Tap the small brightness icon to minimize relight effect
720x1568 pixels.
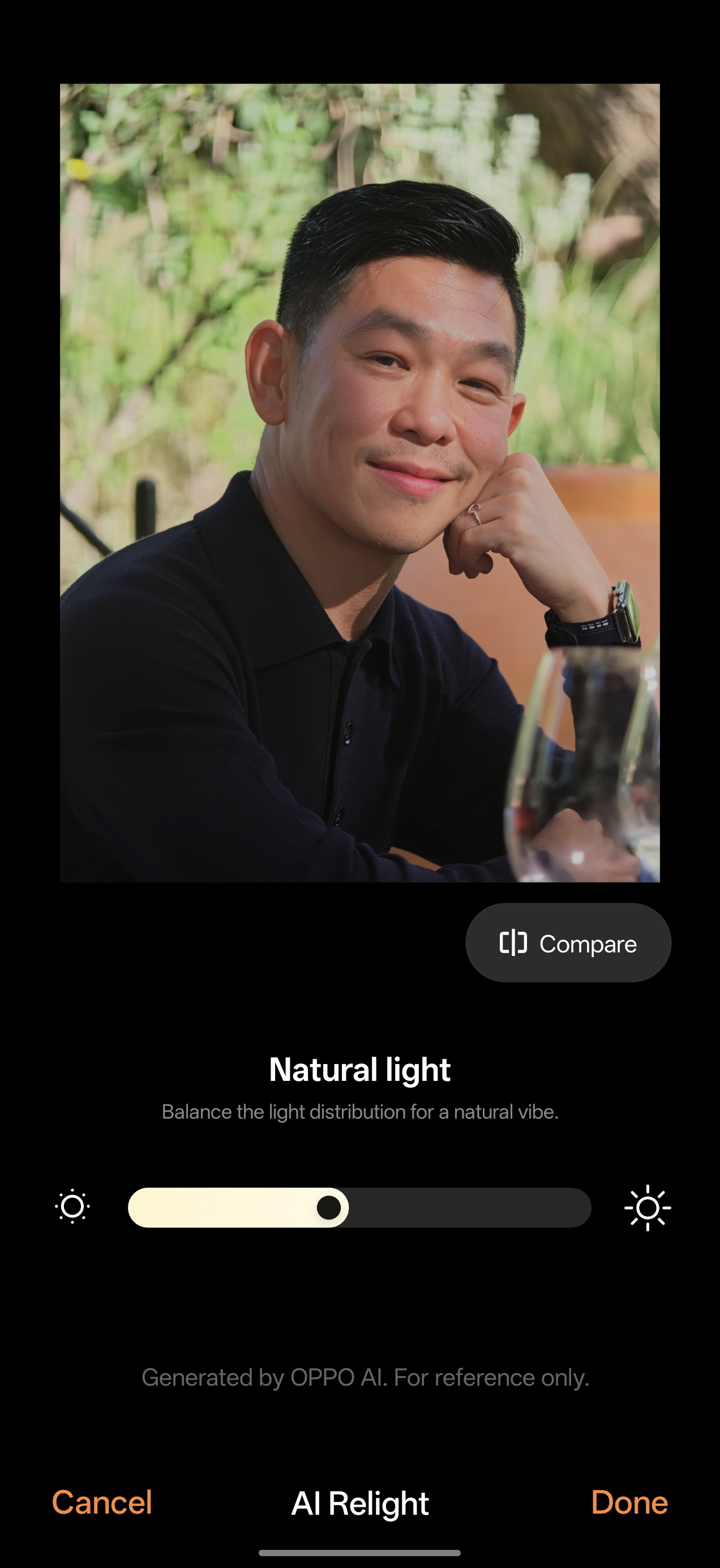[71, 1207]
